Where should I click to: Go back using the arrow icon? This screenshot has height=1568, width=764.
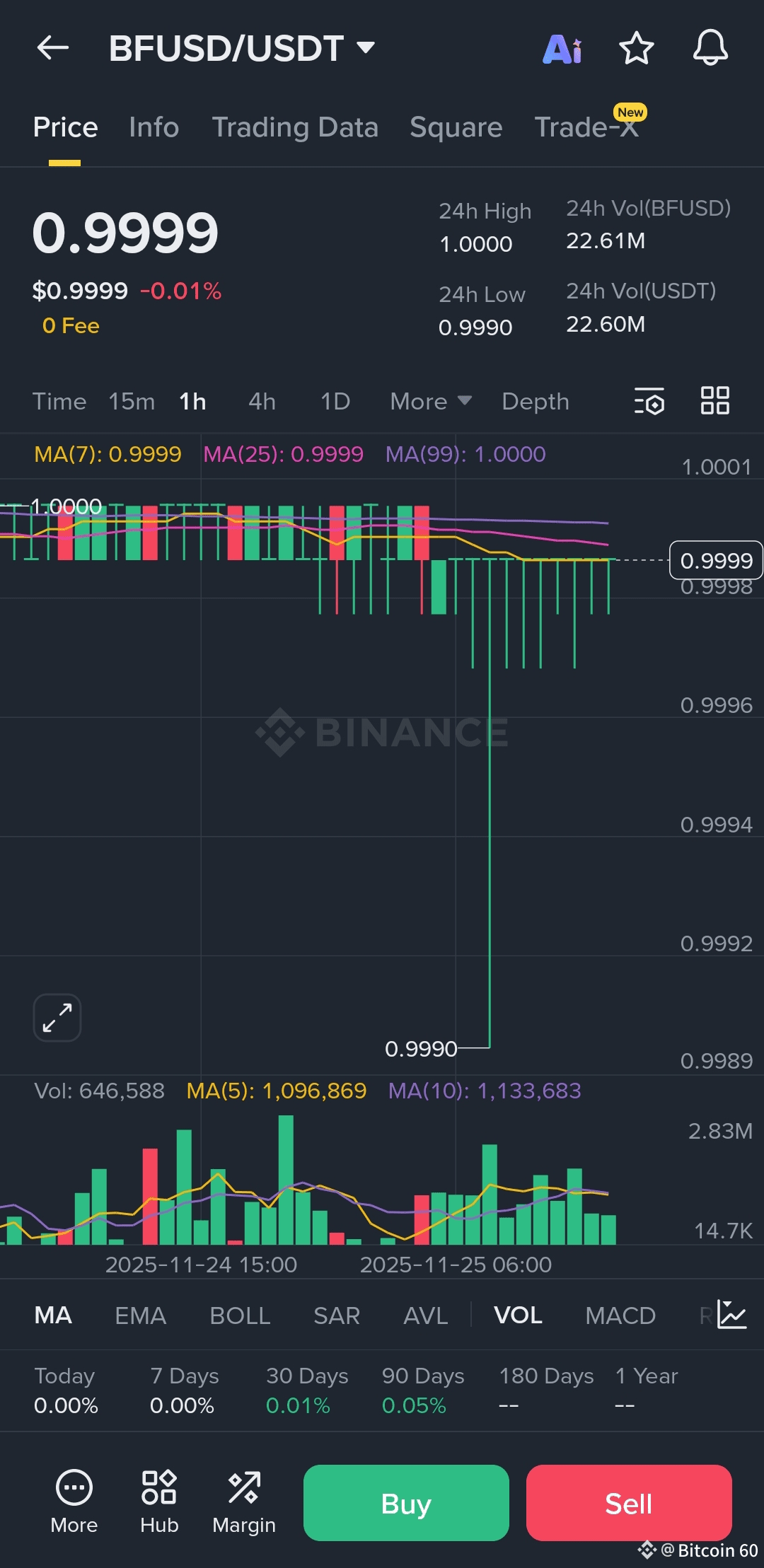pos(53,48)
